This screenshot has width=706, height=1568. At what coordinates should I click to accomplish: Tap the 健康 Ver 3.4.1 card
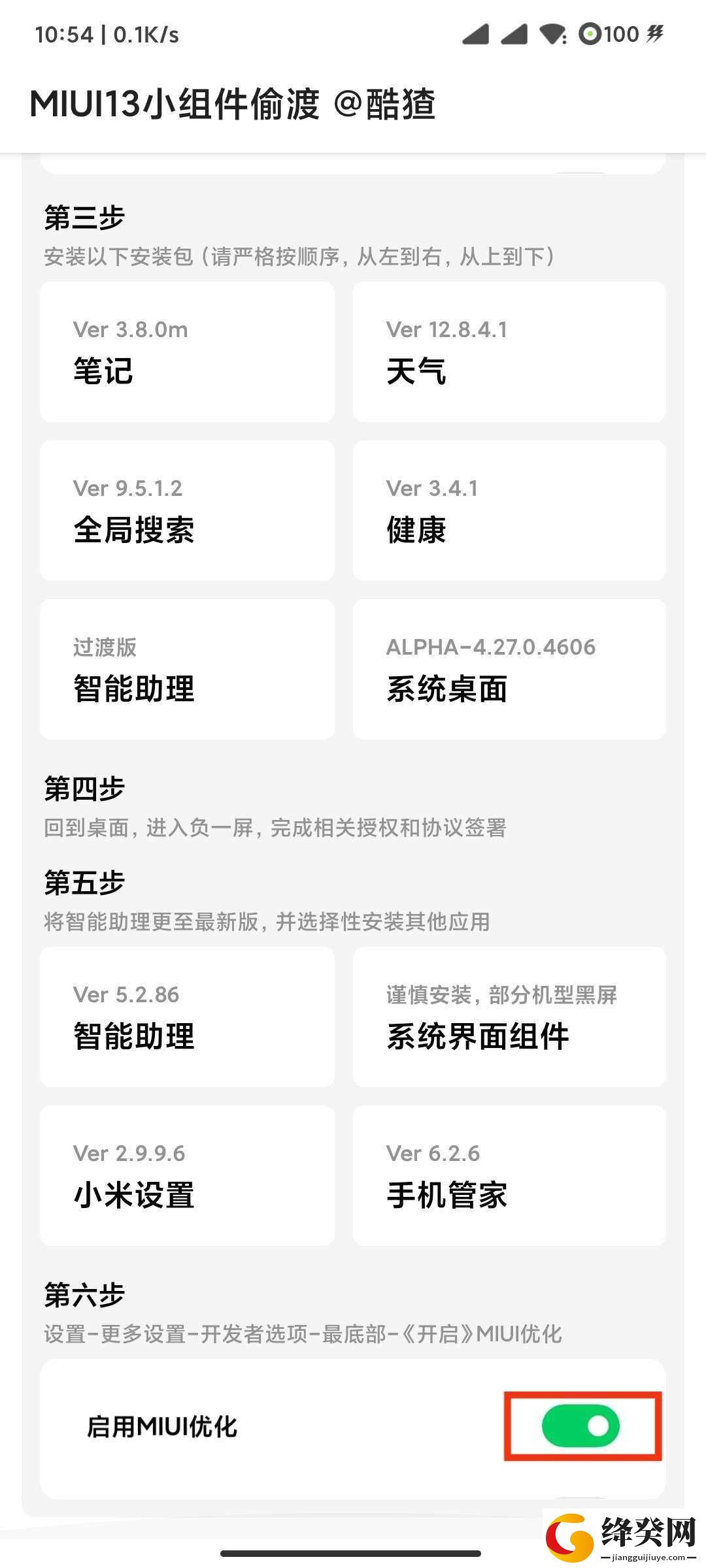pos(509,510)
